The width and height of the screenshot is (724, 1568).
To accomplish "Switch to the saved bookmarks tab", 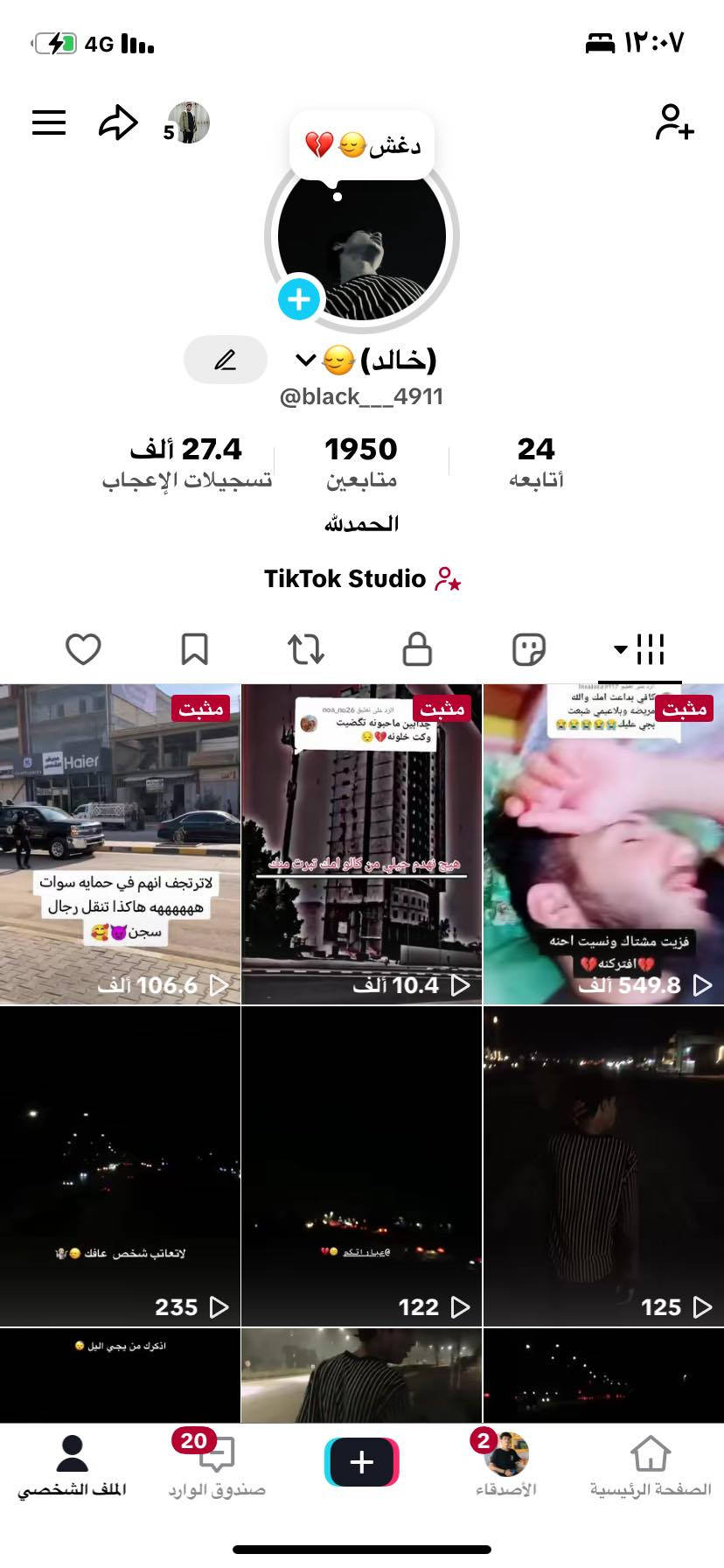I will tap(194, 649).
